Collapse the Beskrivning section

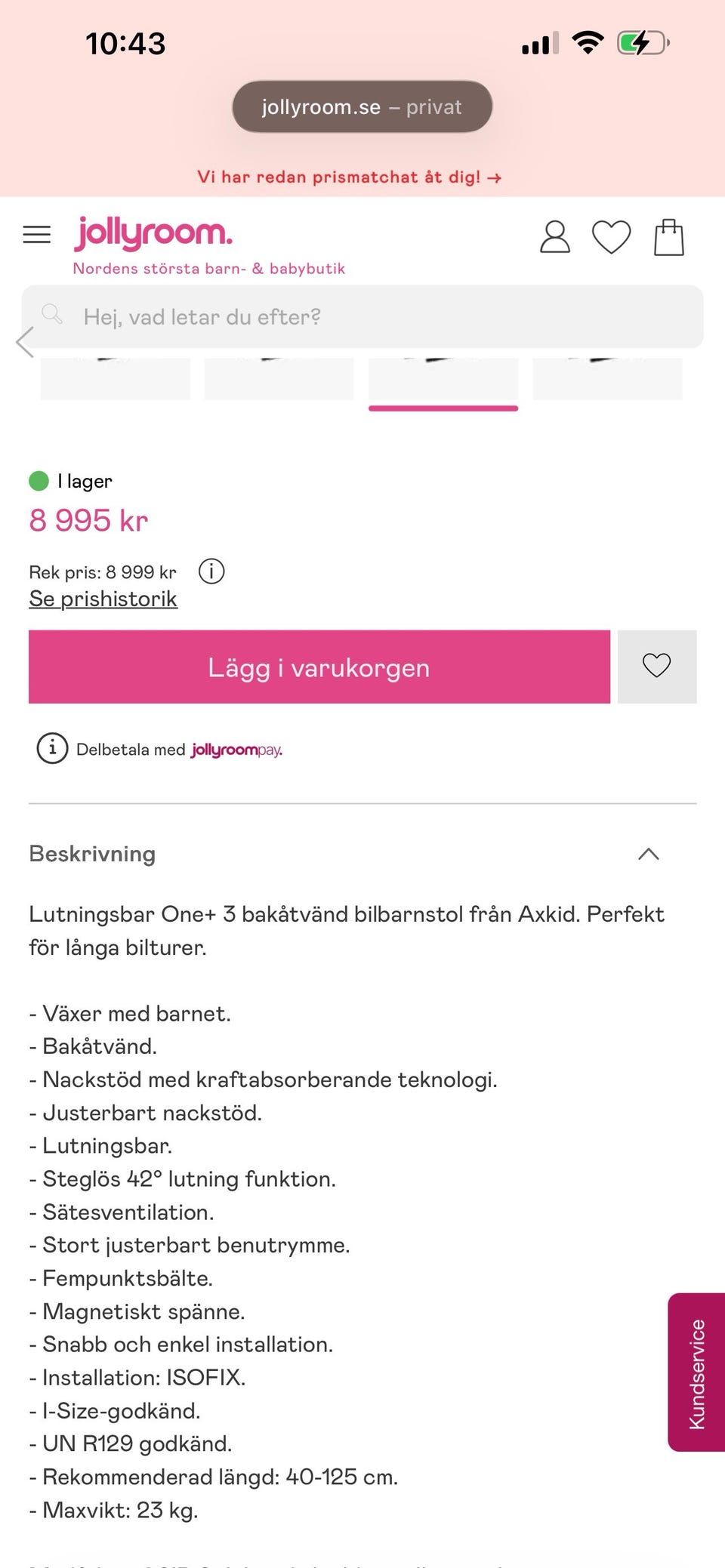tap(648, 853)
